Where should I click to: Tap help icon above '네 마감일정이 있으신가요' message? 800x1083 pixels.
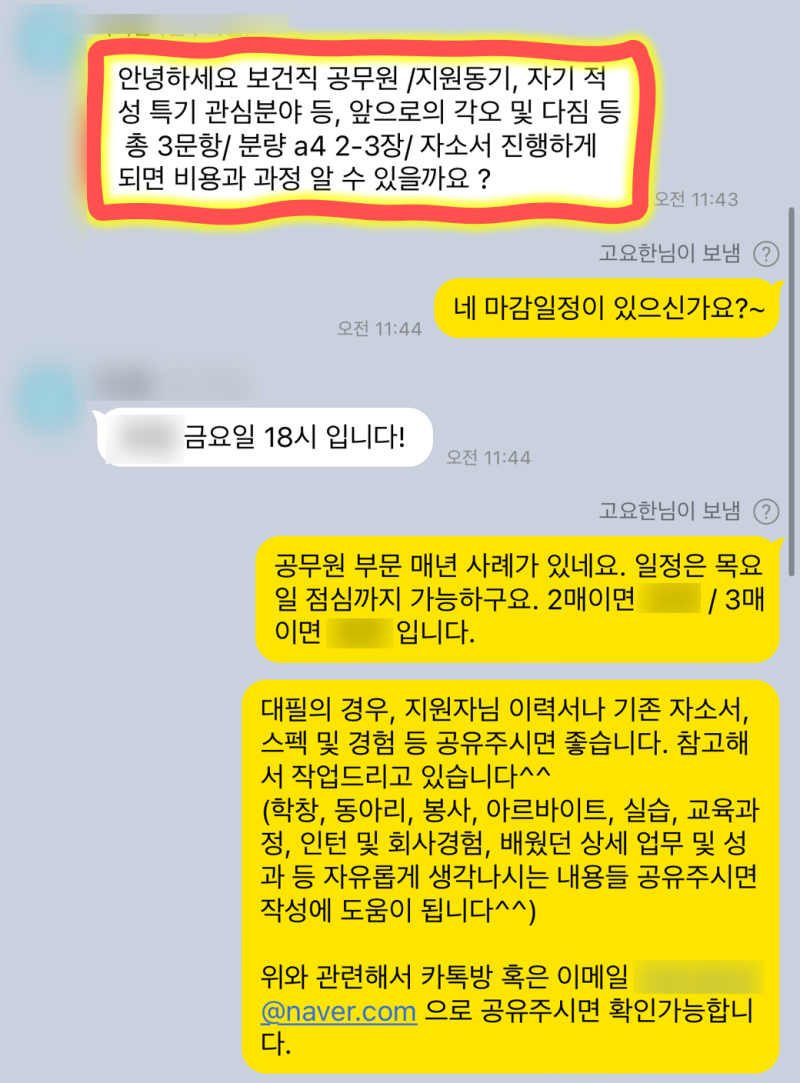[x=765, y=254]
